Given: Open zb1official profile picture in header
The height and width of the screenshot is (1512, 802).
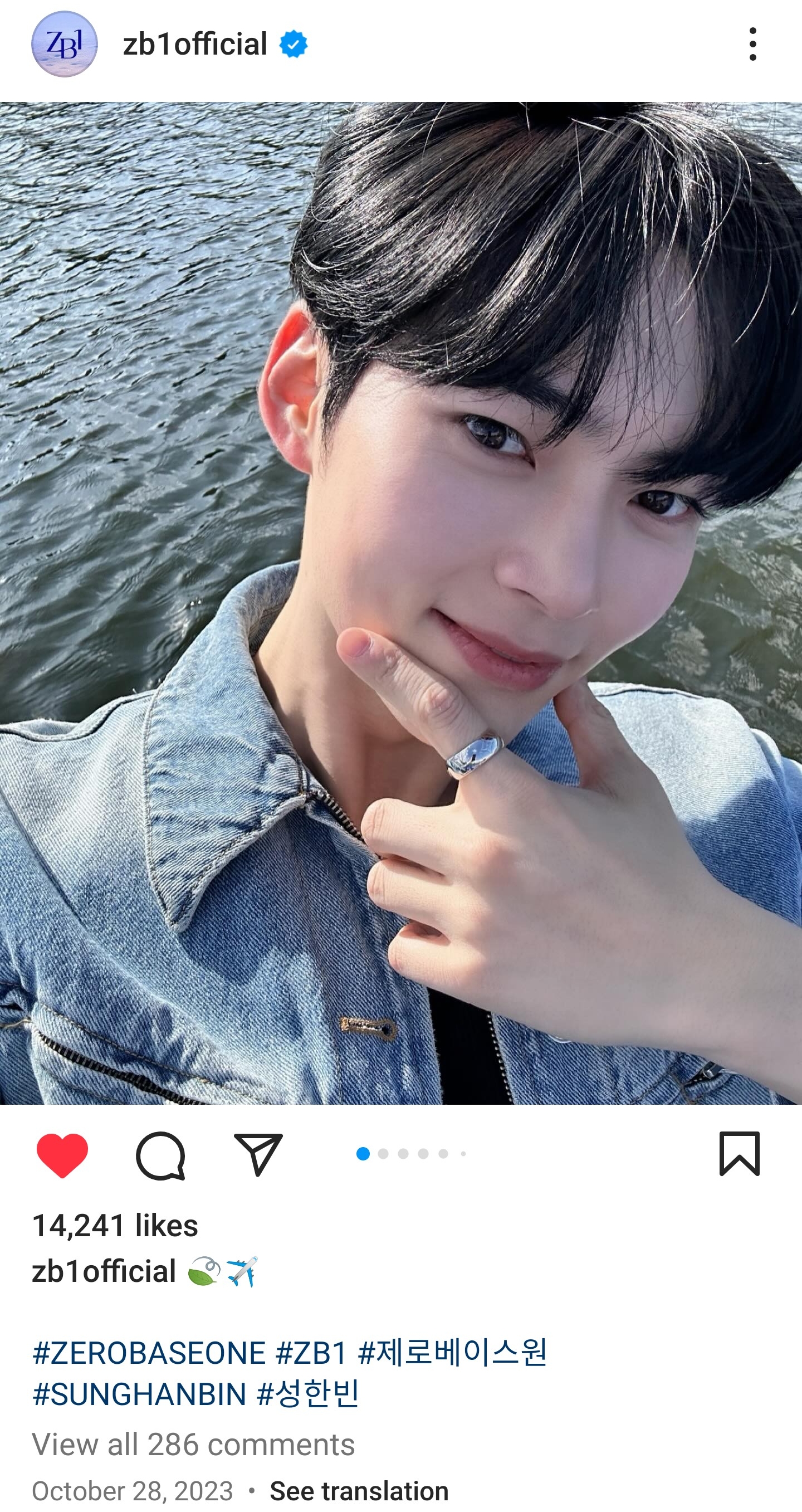Looking at the screenshot, I should 64,44.
